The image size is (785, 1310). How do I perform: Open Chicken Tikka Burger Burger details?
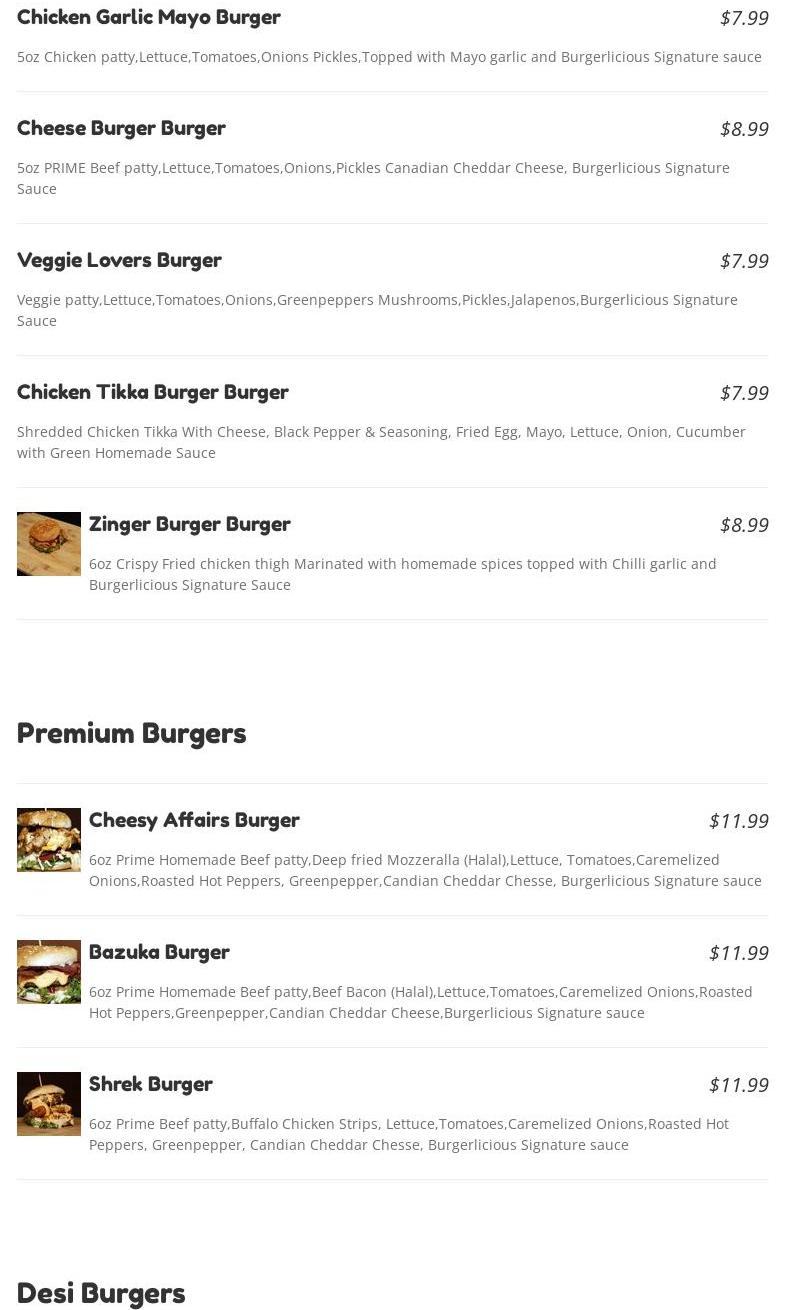click(153, 392)
